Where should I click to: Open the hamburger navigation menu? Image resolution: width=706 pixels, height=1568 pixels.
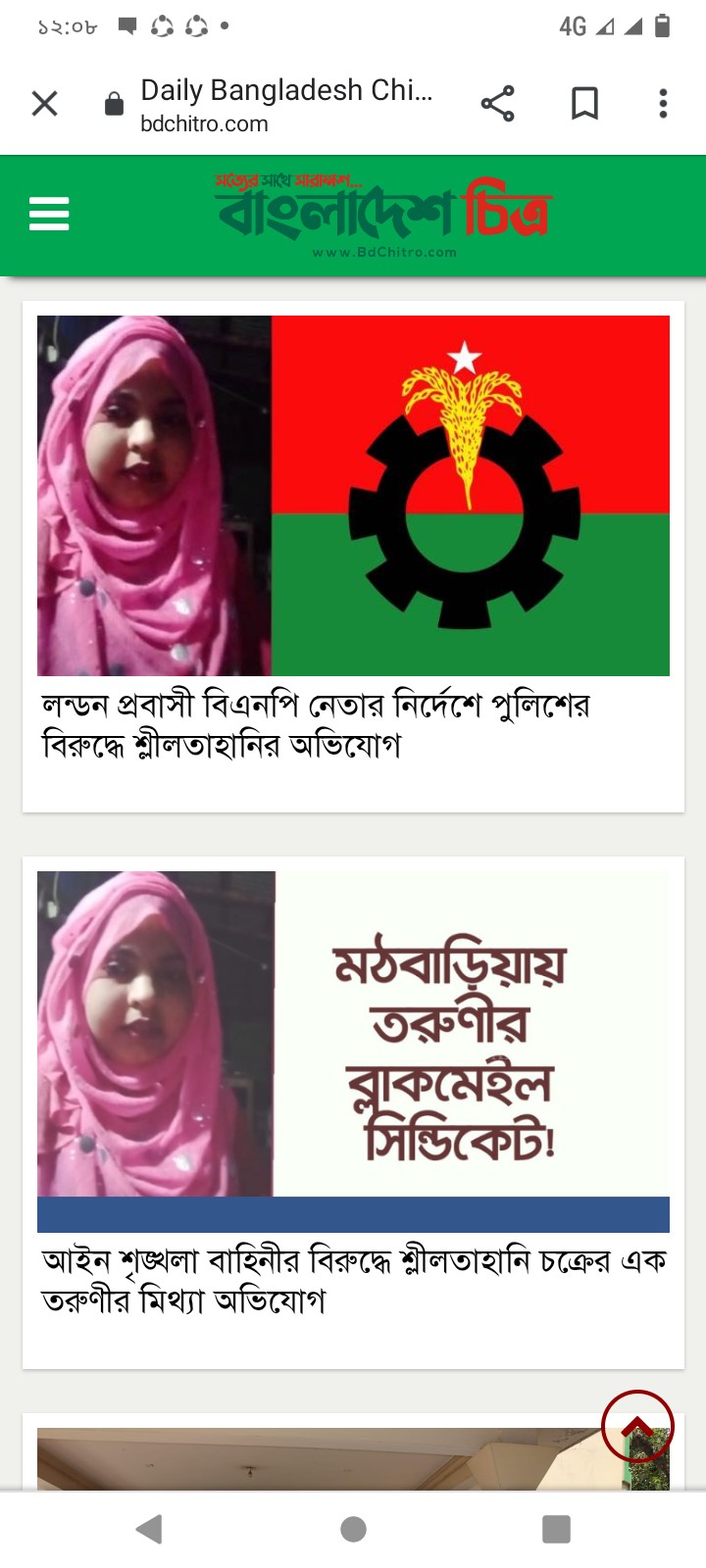pos(49,214)
